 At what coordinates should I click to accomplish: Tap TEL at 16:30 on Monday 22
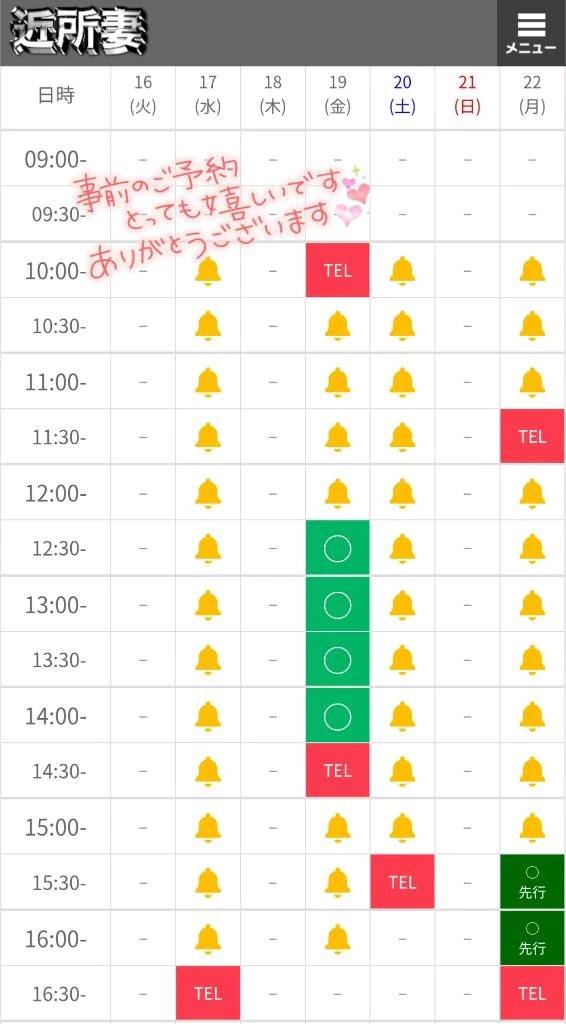[x=532, y=993]
